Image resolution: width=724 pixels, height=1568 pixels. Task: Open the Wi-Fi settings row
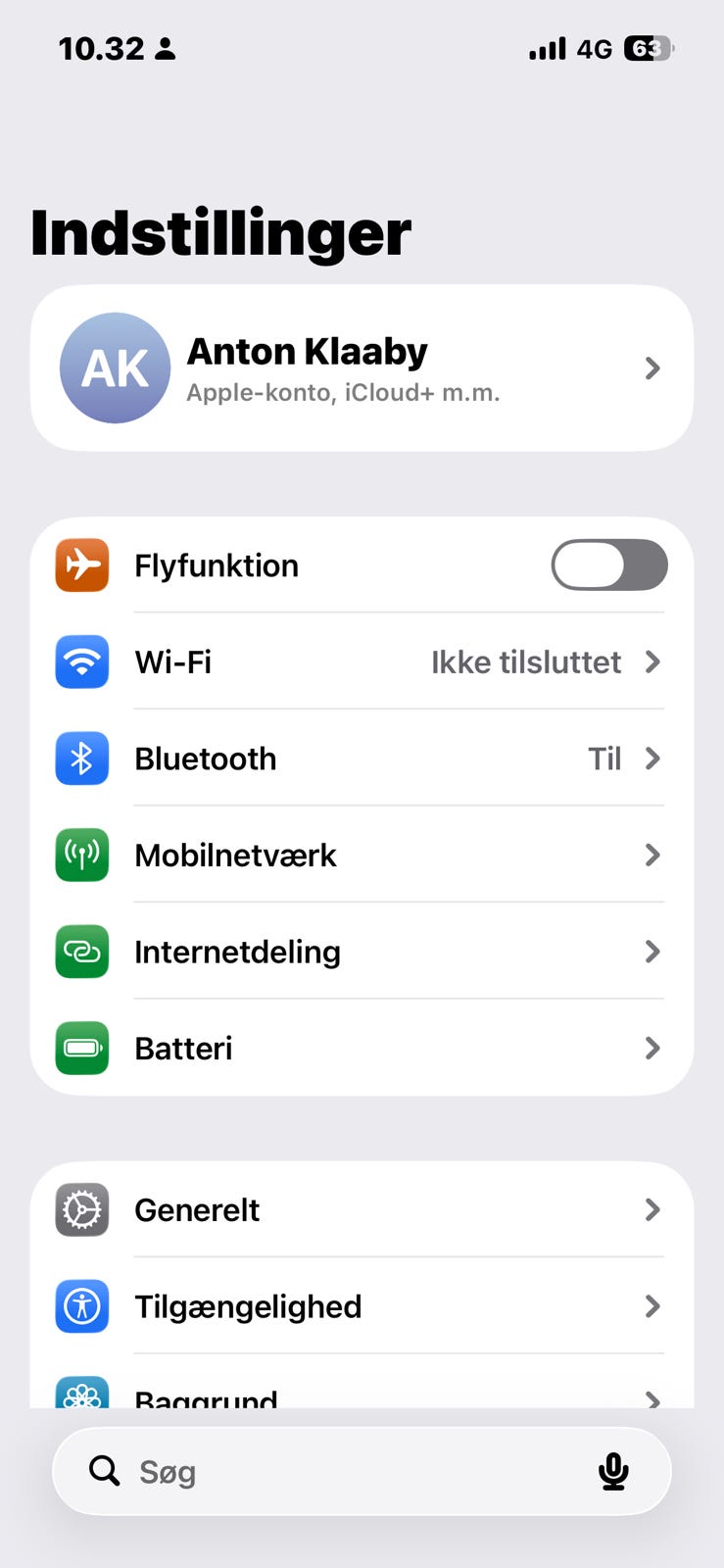[x=362, y=661]
